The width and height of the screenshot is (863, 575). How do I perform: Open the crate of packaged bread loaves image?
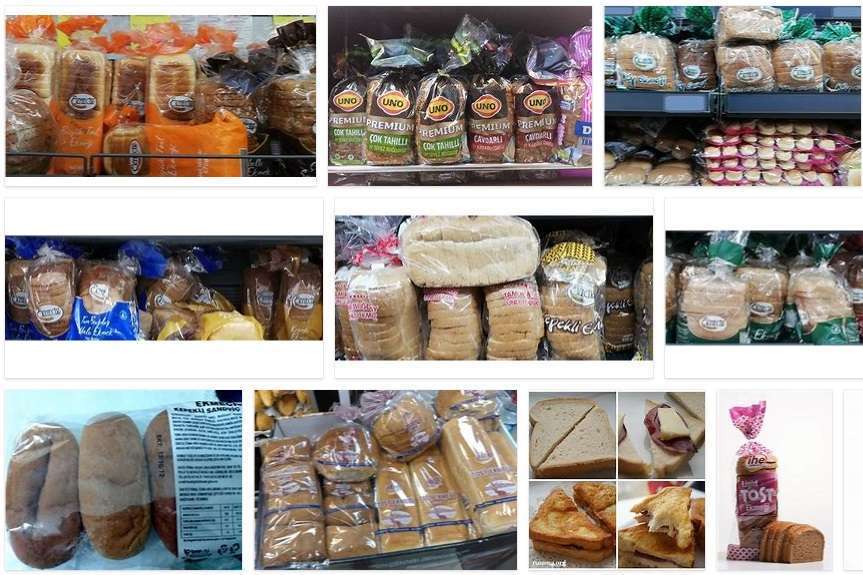tap(385, 480)
